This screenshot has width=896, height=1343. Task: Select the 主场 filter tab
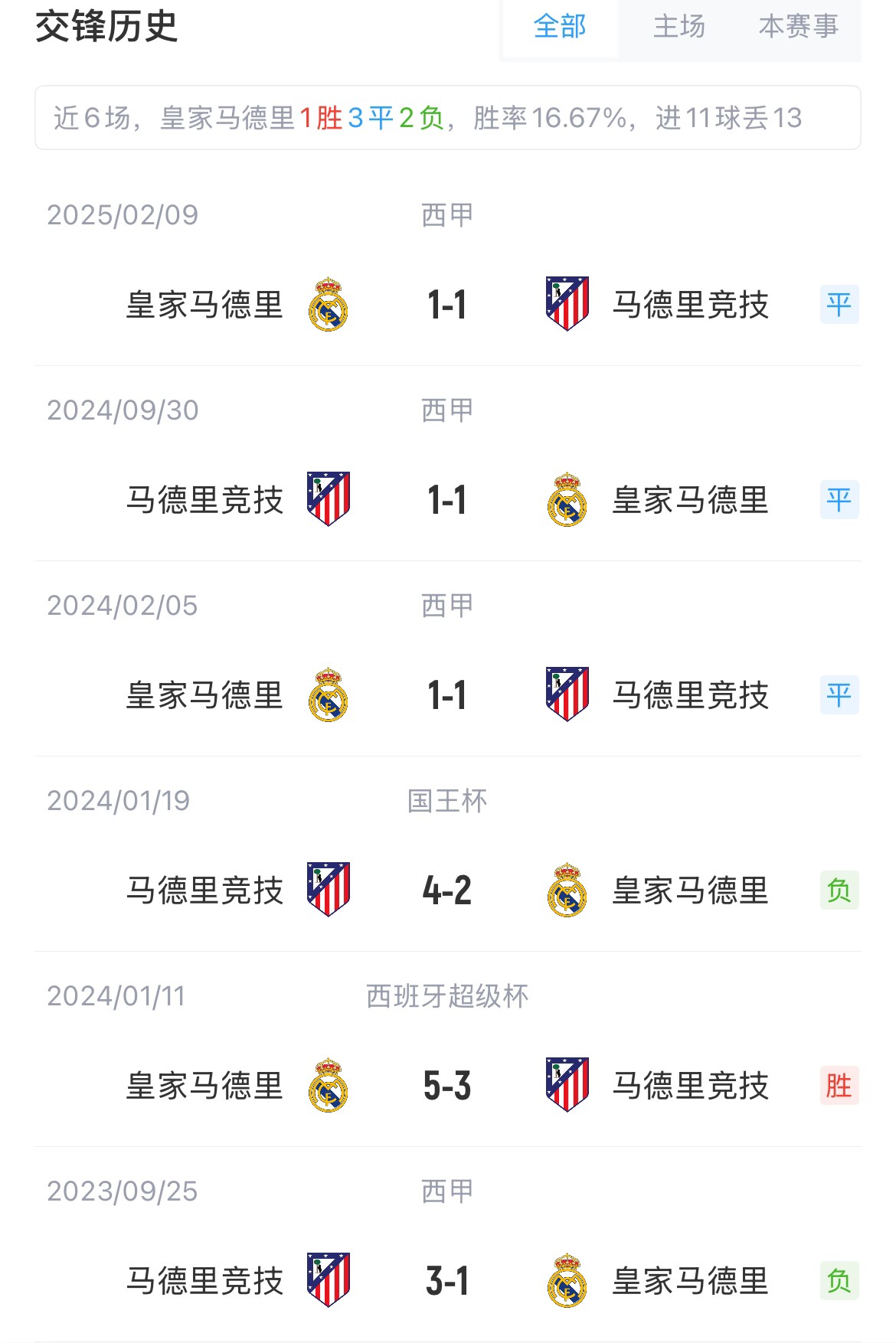679,27
